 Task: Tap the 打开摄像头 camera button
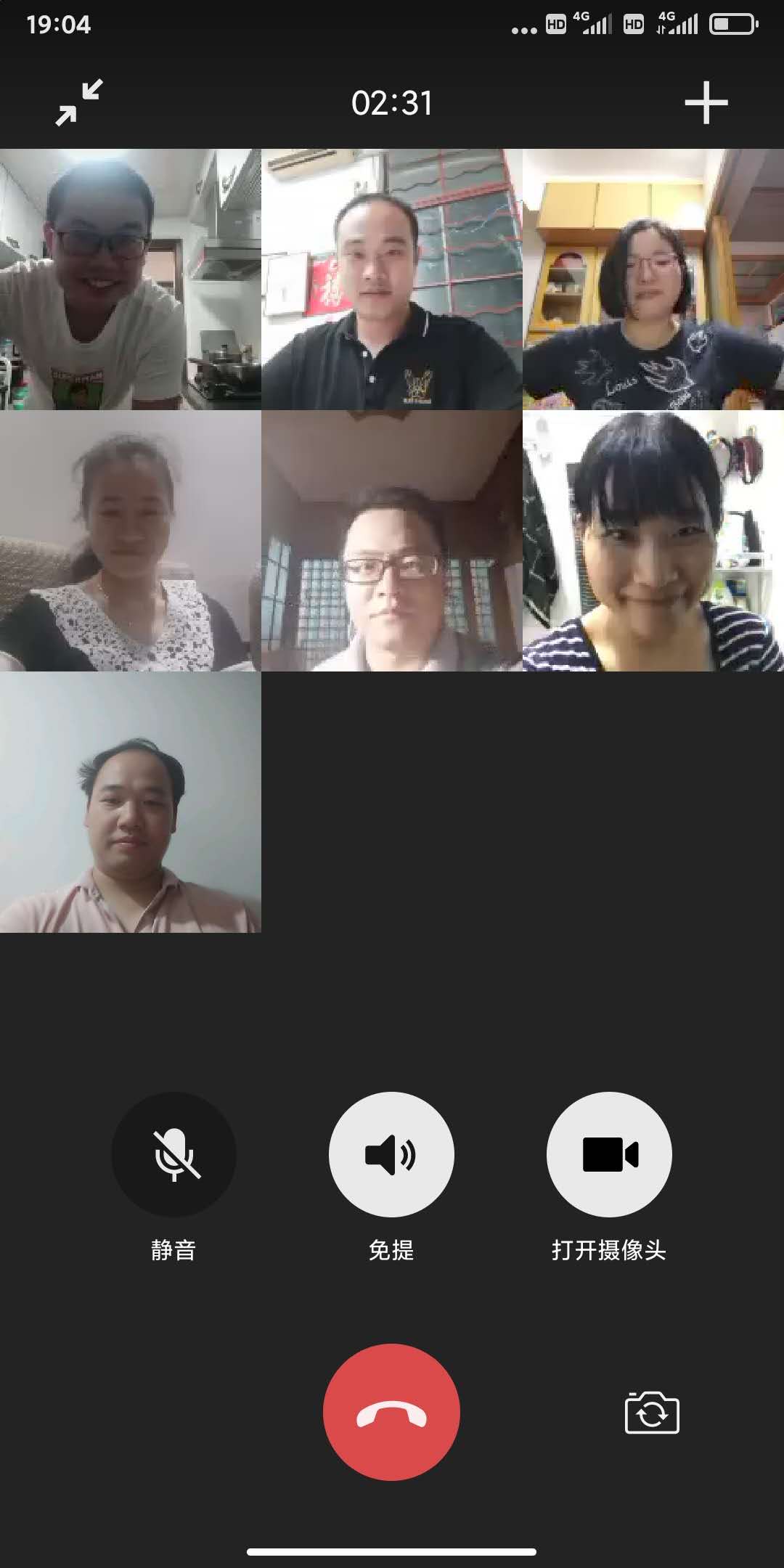click(609, 1154)
